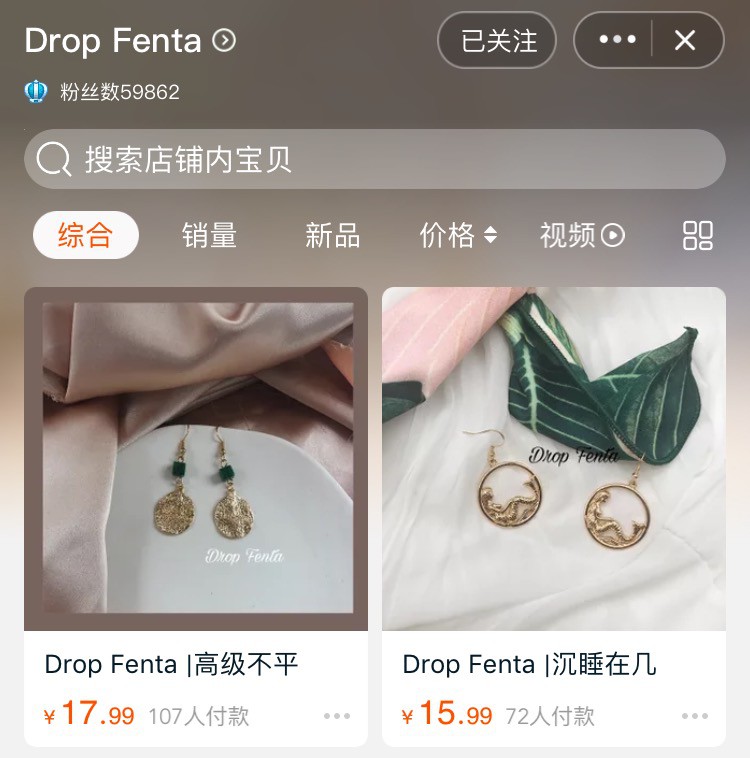Open more options on the ¥17.99 item
750x758 pixels.
[337, 716]
